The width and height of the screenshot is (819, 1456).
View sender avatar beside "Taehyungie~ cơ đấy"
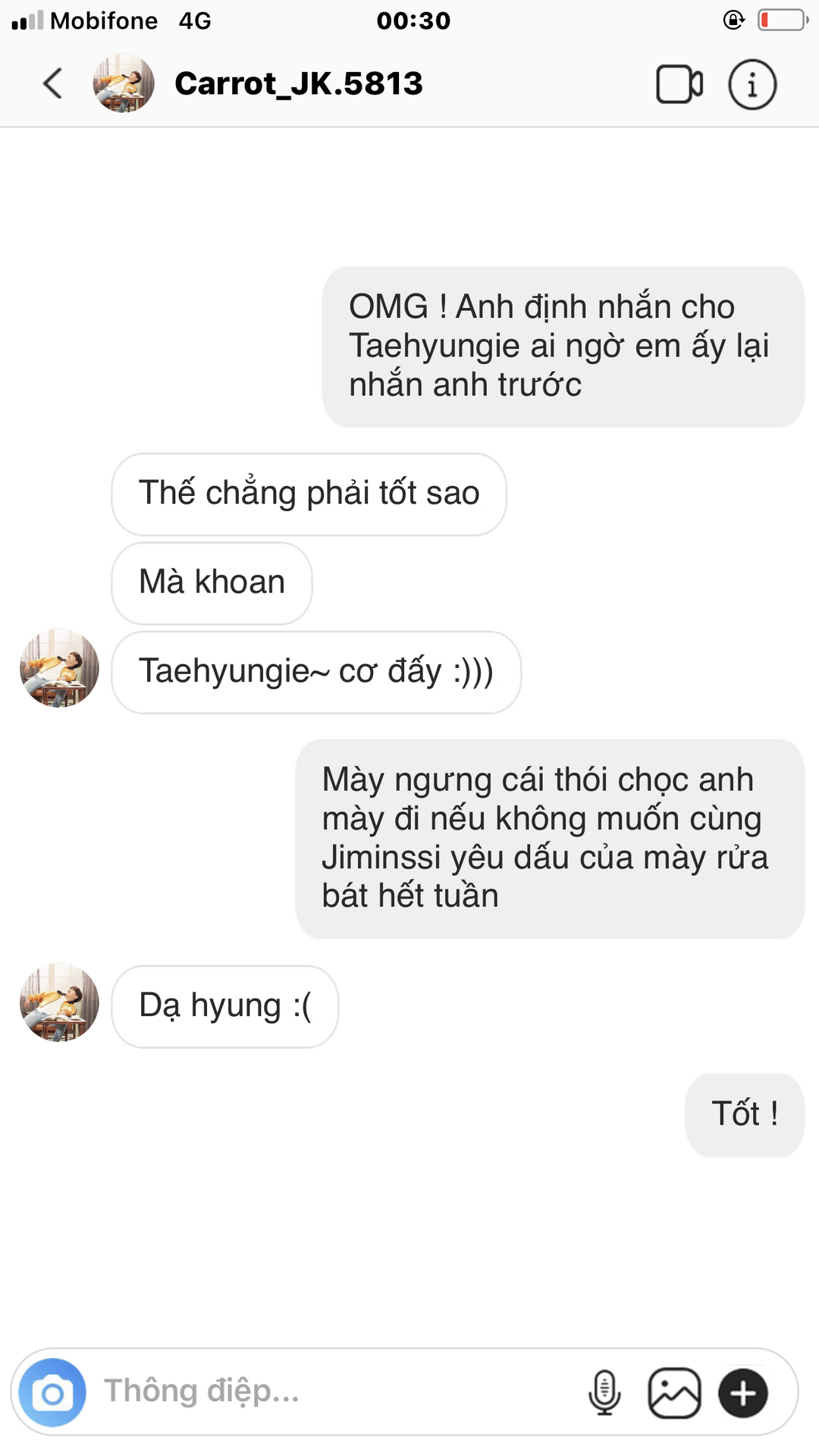point(59,668)
